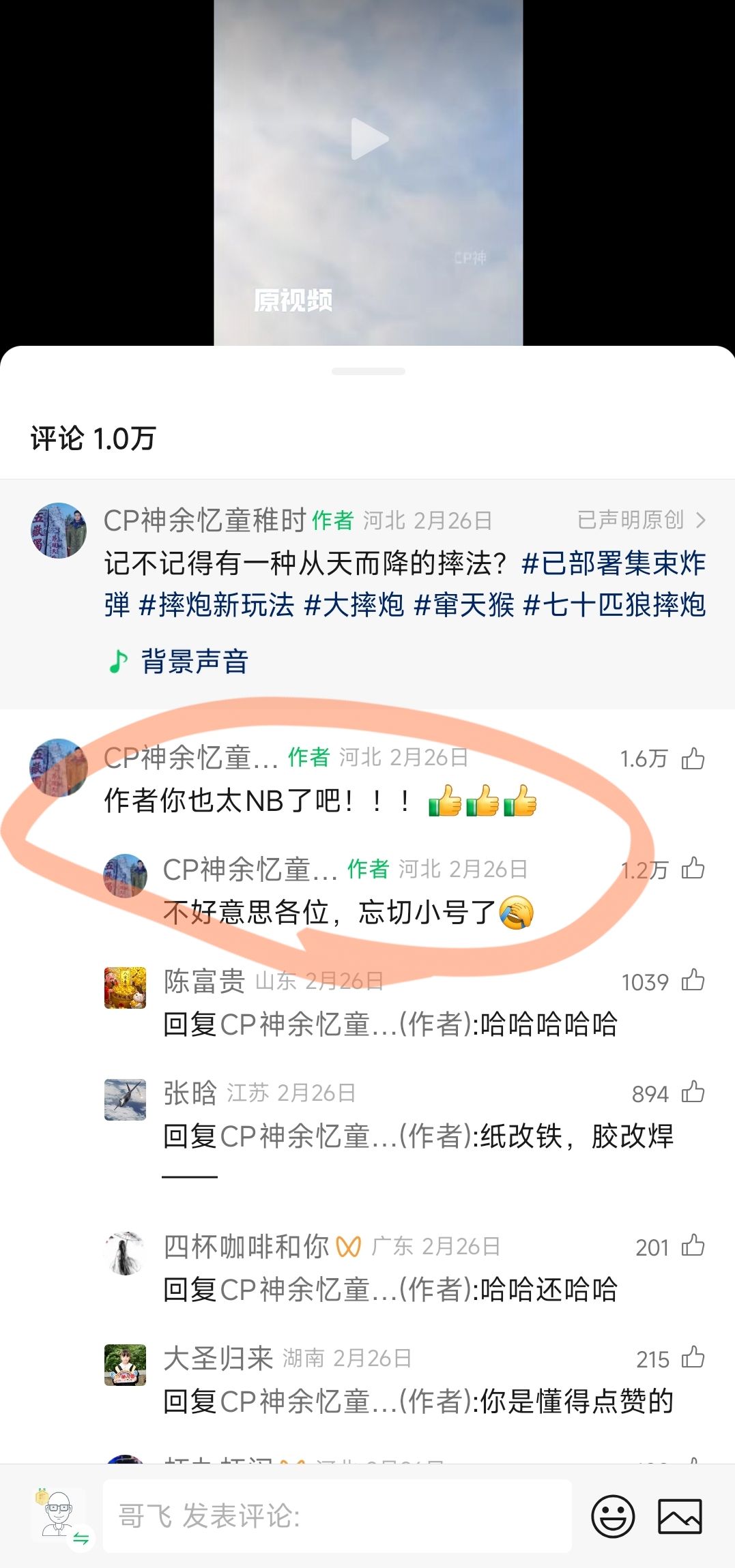This screenshot has width=735, height=1568.
Task: Open the hashtag #七十匹狼摔炮
Action: (614, 605)
